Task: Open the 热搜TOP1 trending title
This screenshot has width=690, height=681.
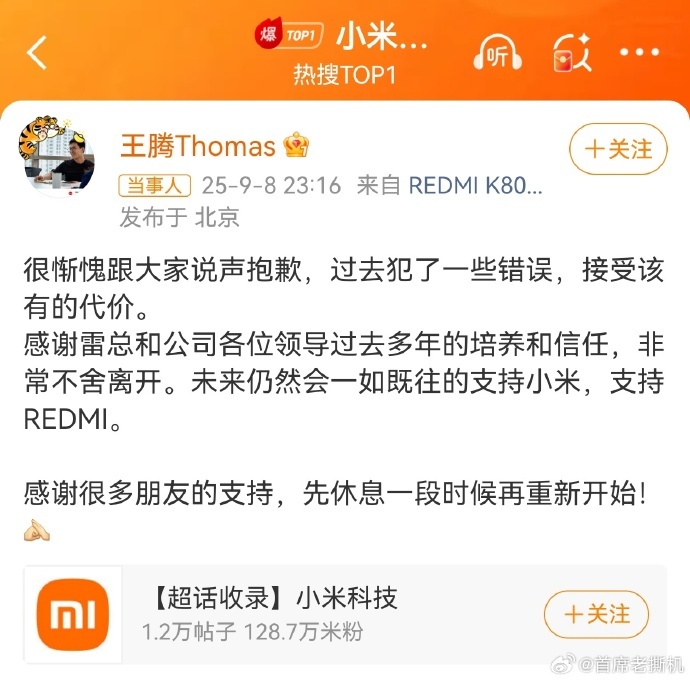Action: pos(345,76)
